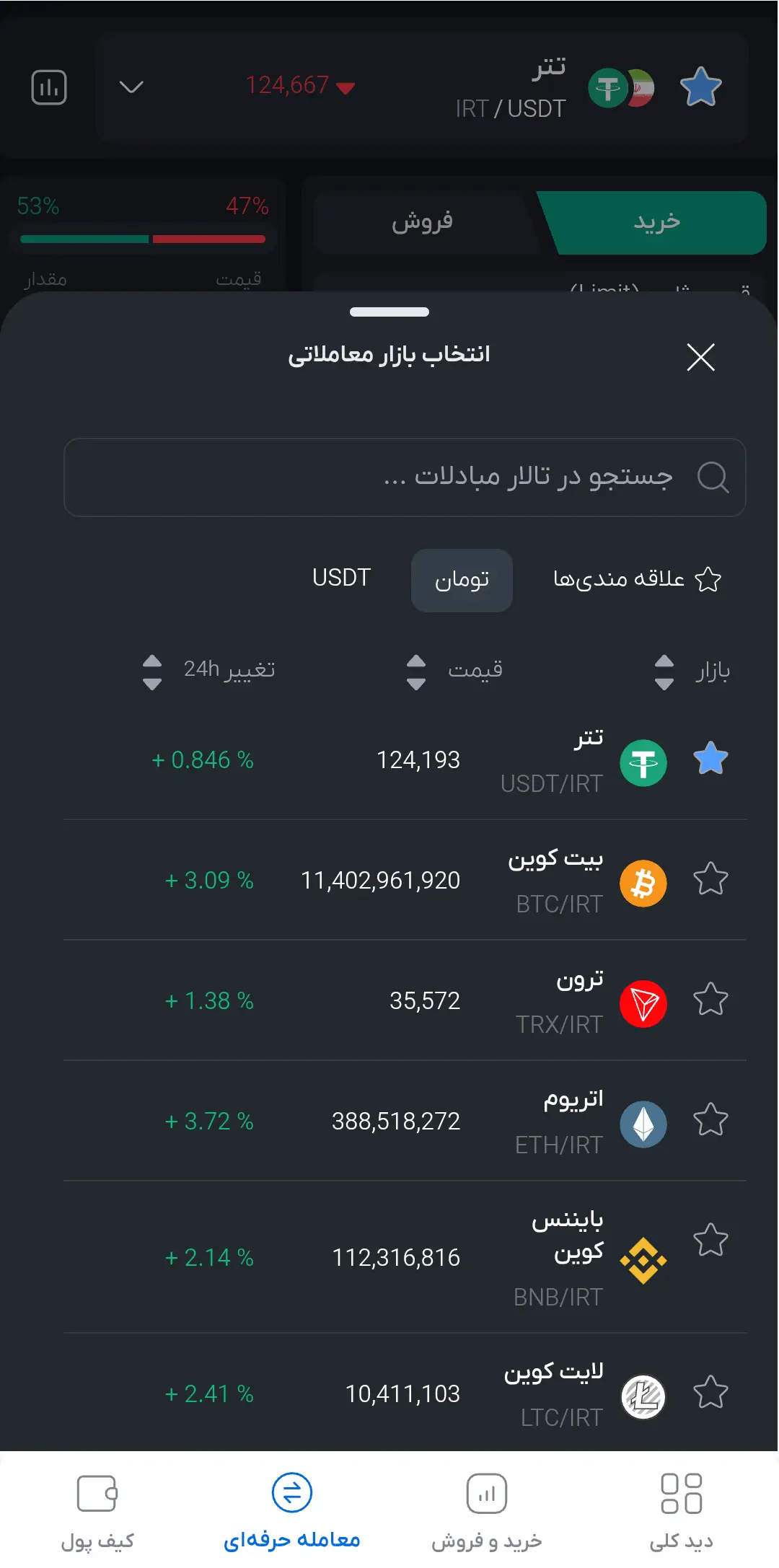
Task: Remove USDT/IRT from favorites
Action: pos(710,759)
